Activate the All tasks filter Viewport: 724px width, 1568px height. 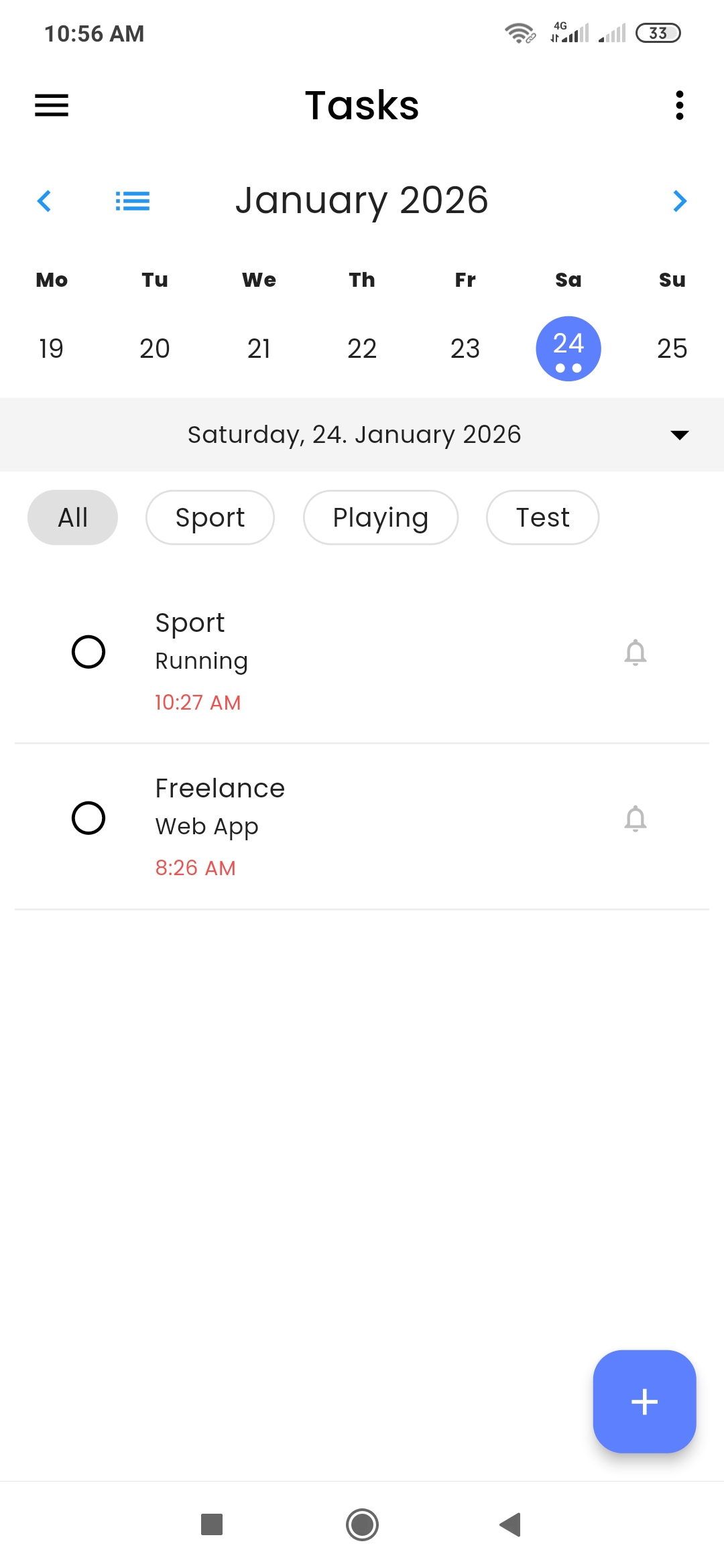pyautogui.click(x=72, y=517)
